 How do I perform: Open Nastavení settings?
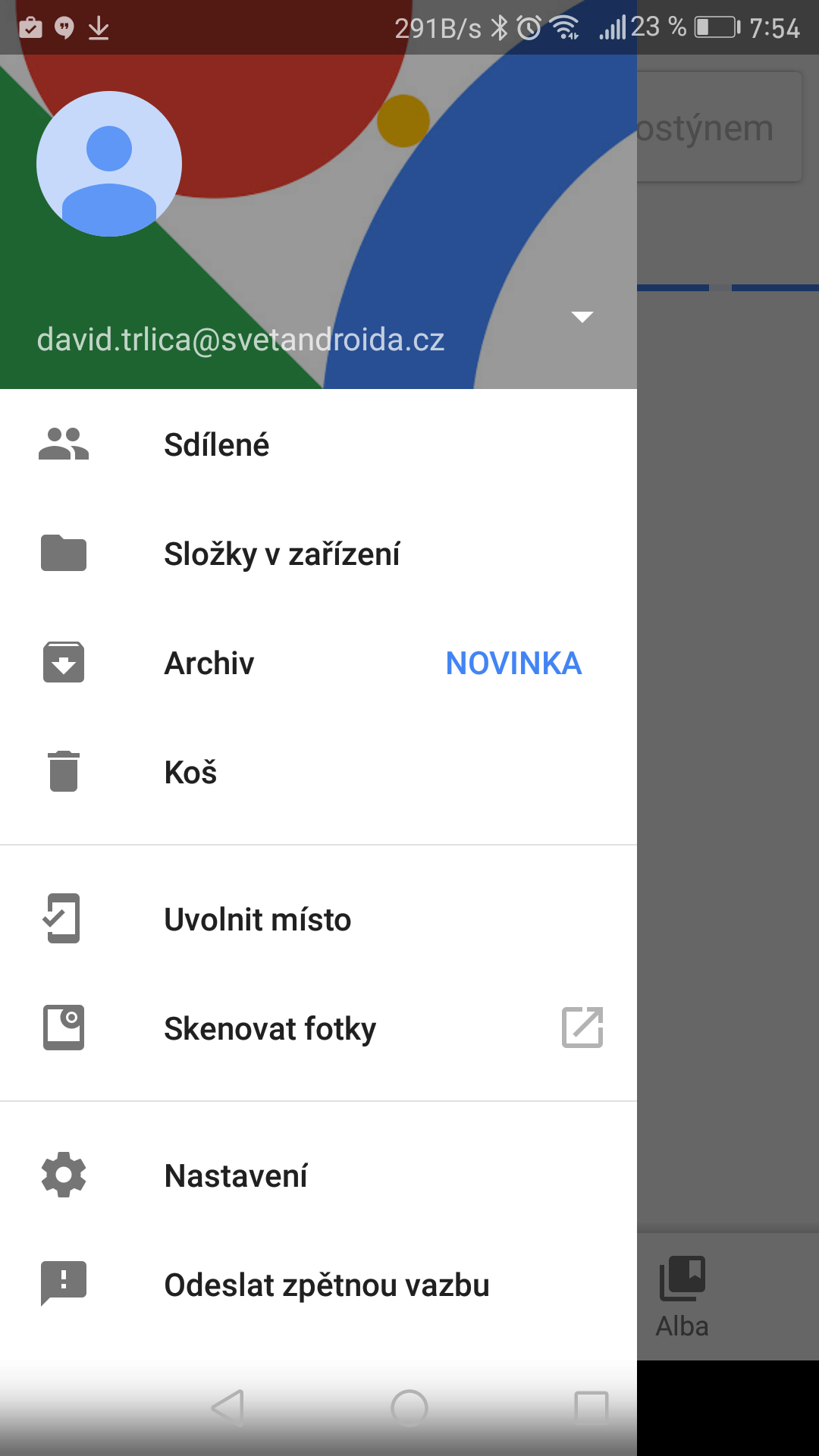tap(318, 1175)
